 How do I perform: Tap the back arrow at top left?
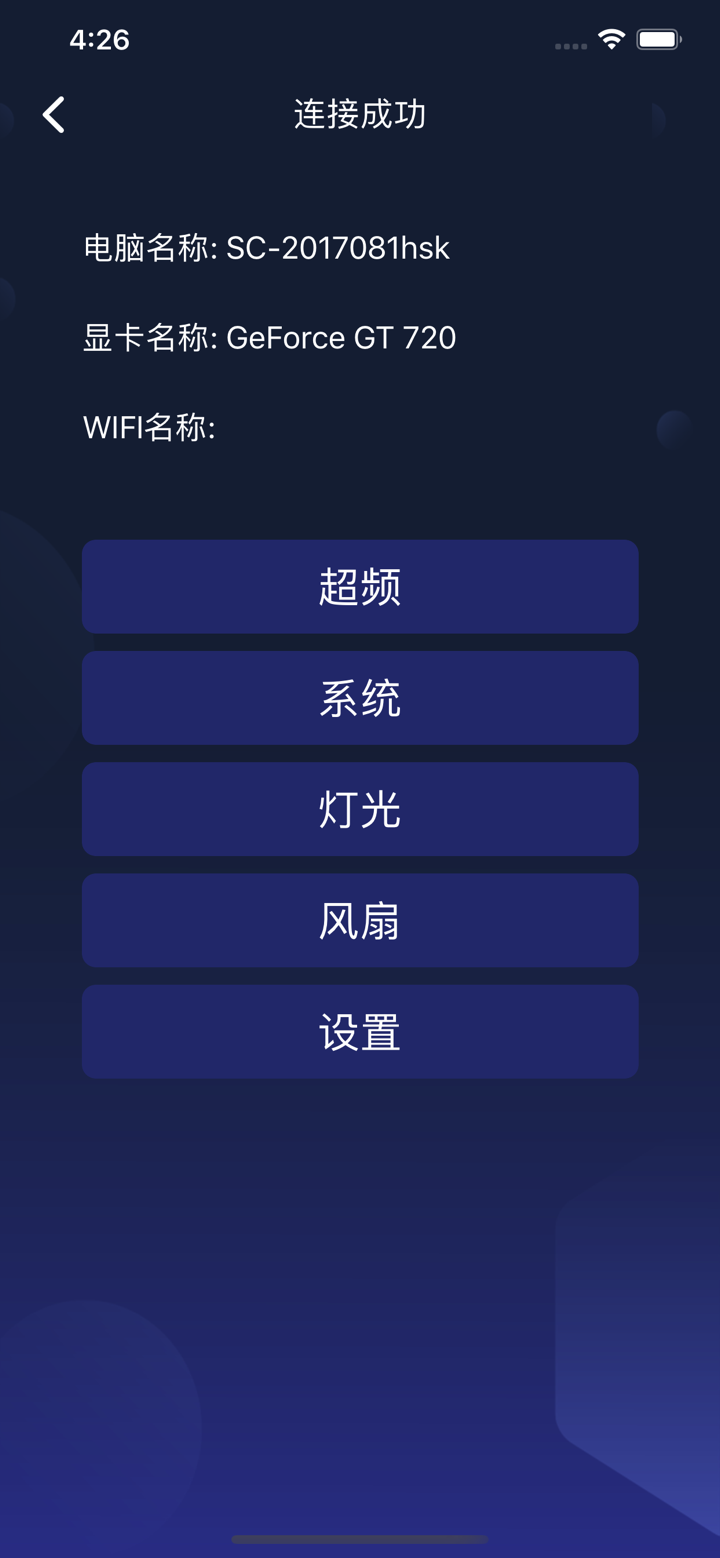click(x=53, y=114)
